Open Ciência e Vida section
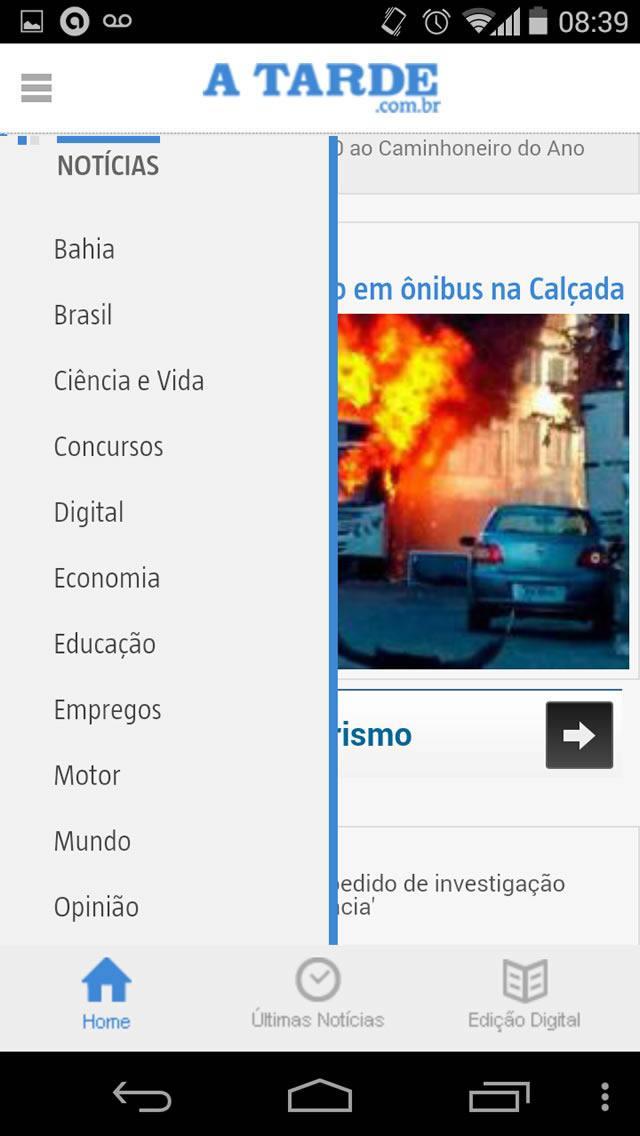640x1136 pixels. pyautogui.click(x=129, y=381)
